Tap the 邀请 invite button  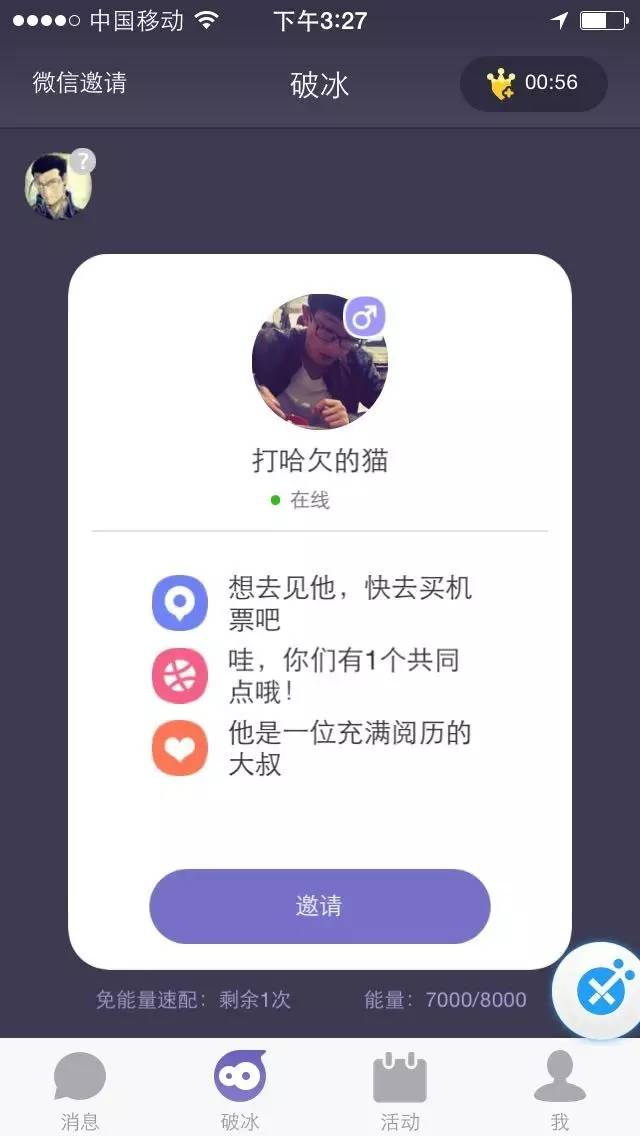(319, 906)
